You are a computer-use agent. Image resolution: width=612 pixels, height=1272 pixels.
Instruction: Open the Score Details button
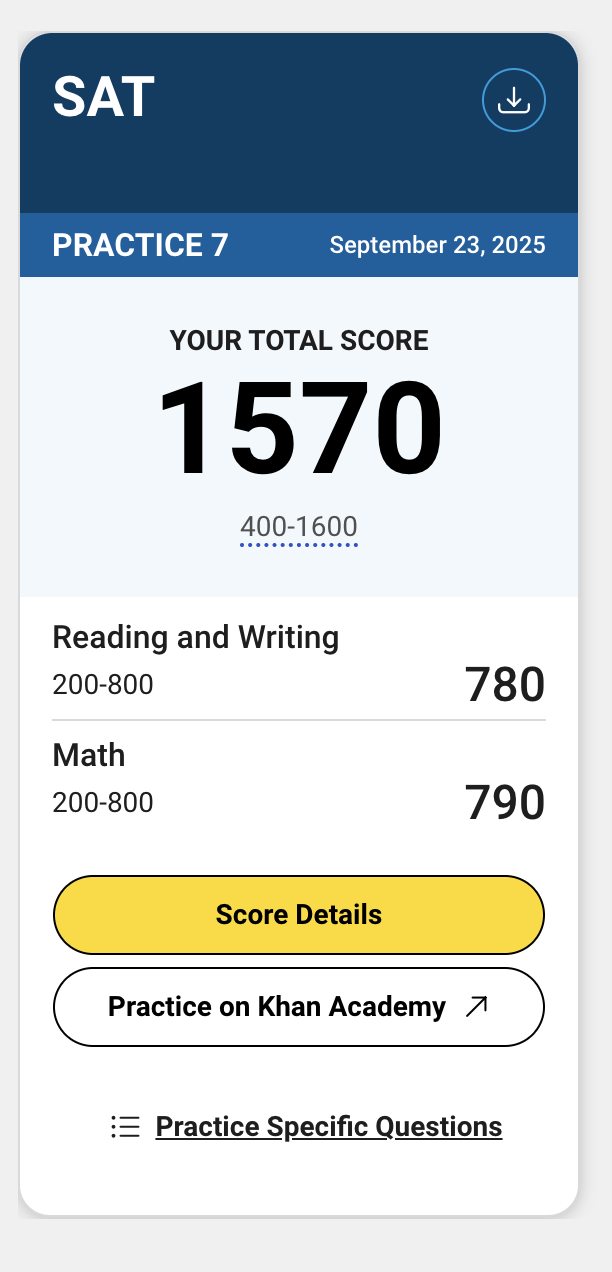tap(298, 914)
